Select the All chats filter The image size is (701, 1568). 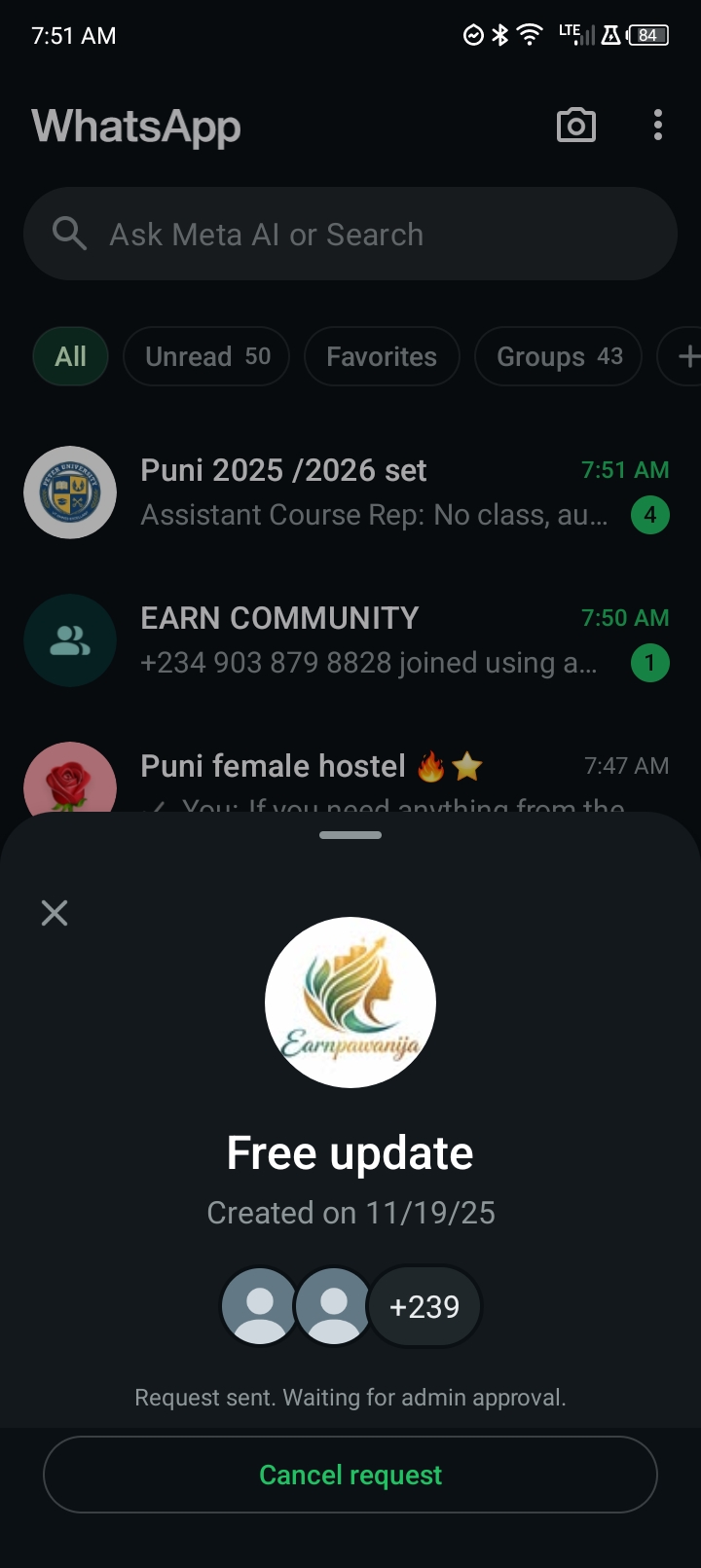(70, 357)
